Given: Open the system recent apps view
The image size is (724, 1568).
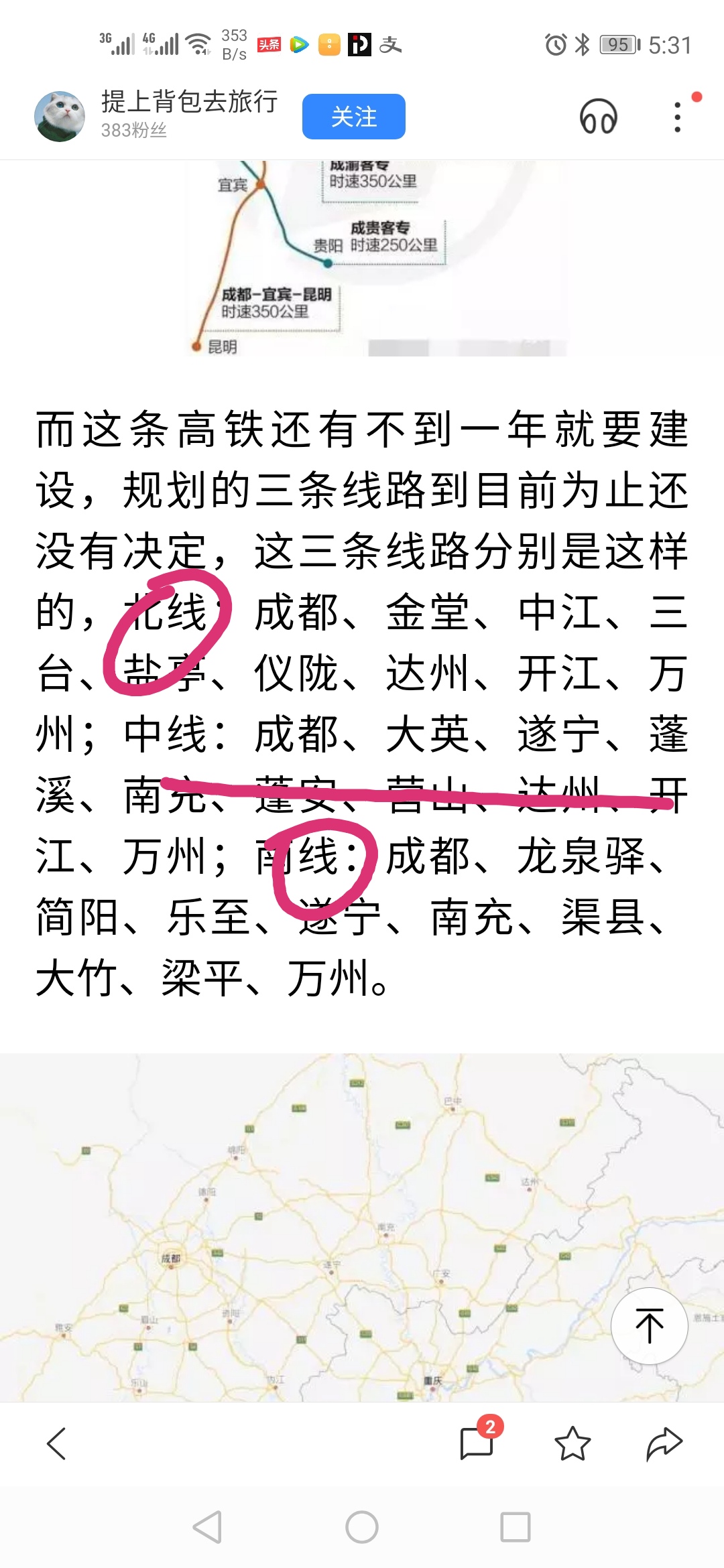Looking at the screenshot, I should 516,1527.
